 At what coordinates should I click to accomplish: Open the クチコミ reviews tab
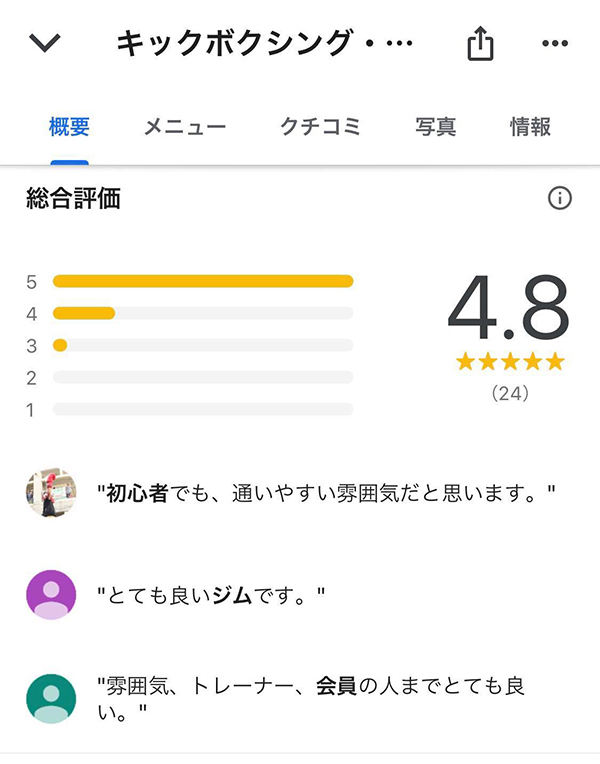tap(320, 127)
